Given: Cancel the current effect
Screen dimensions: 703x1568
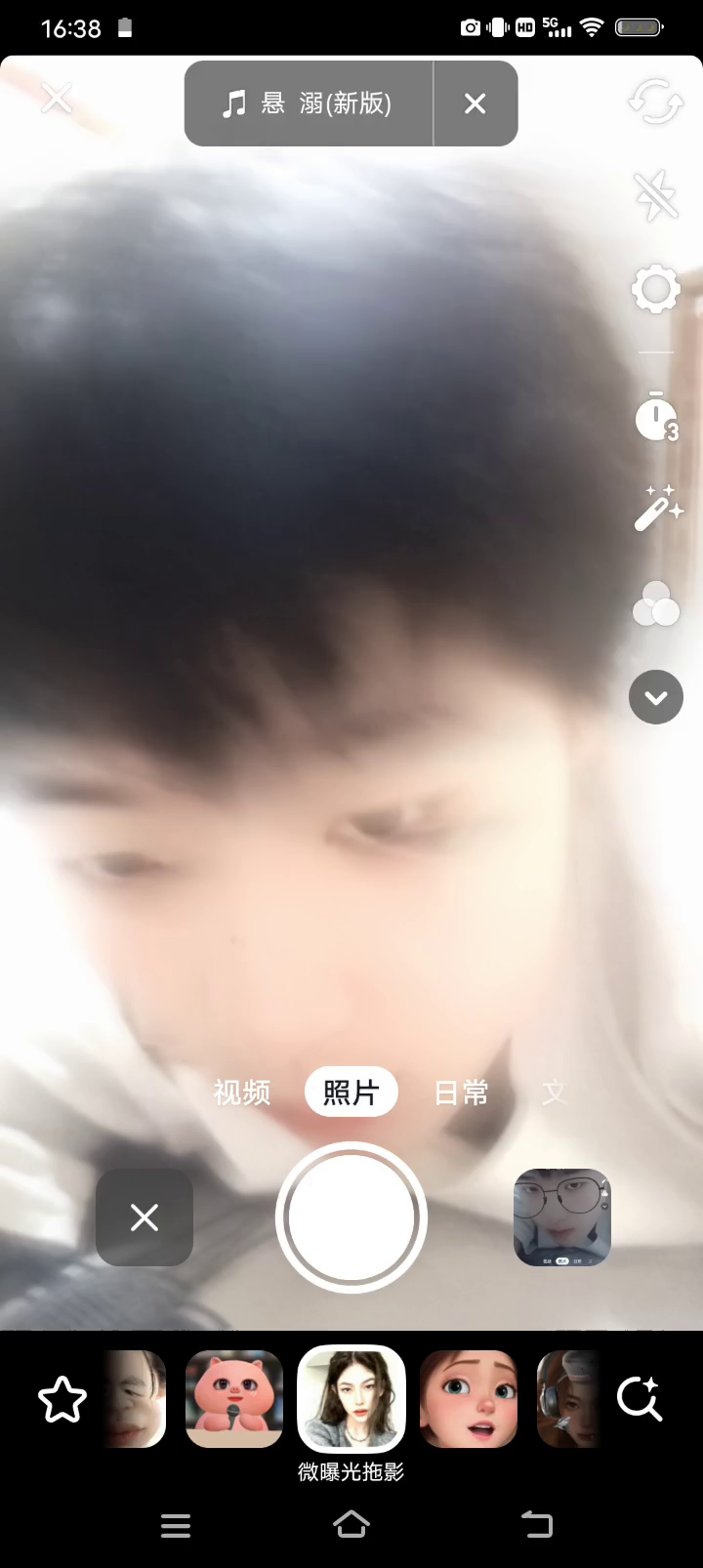Looking at the screenshot, I should (x=145, y=1217).
